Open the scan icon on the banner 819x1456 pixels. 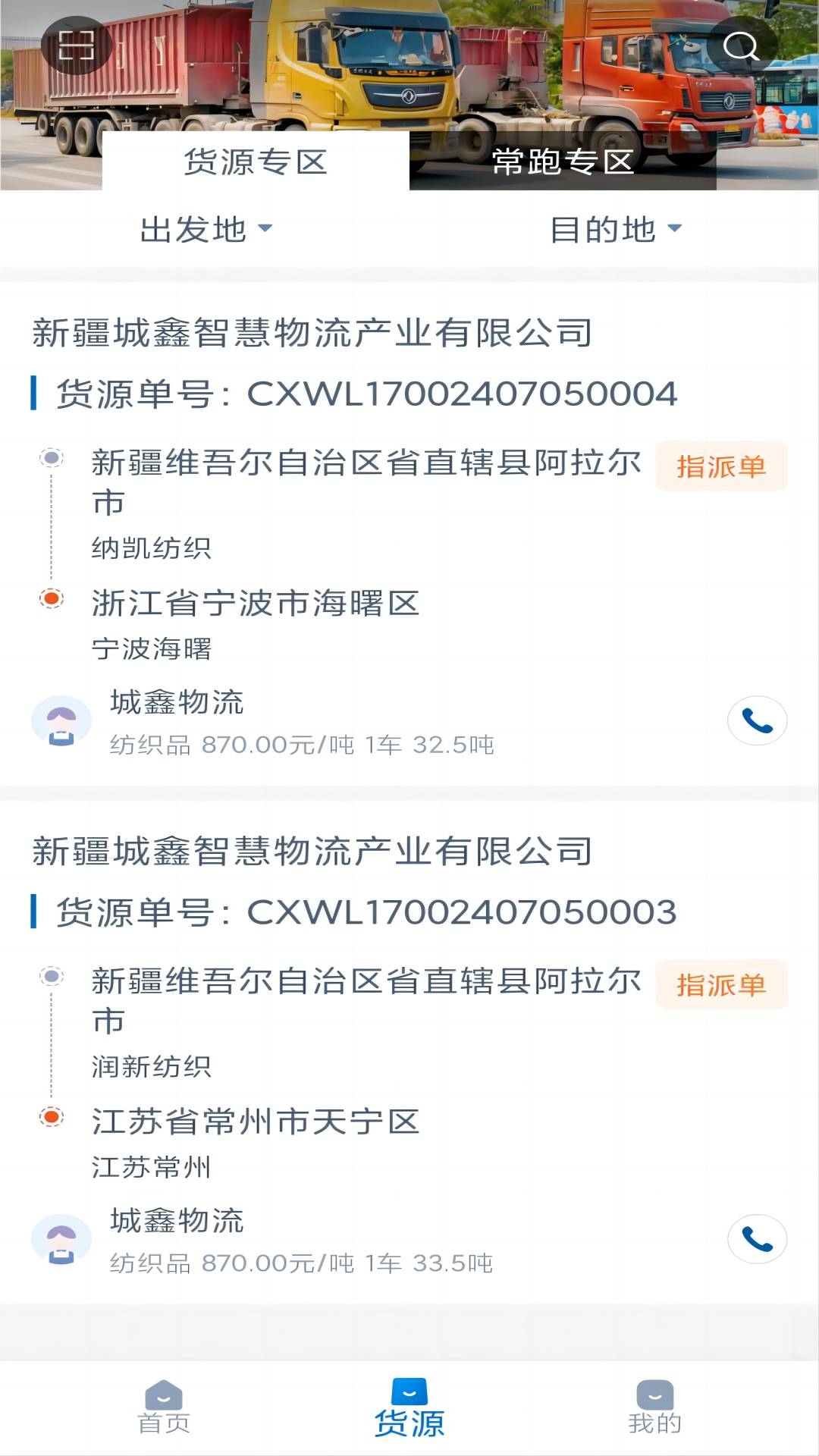pos(77,45)
